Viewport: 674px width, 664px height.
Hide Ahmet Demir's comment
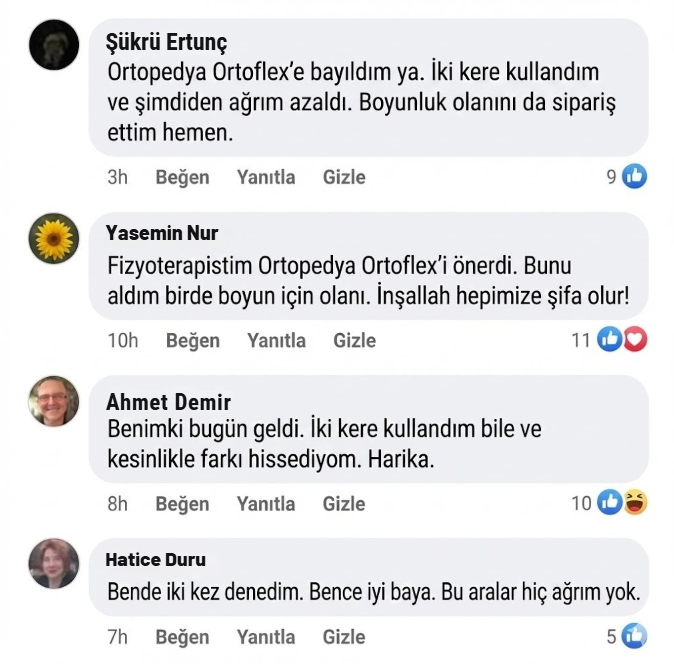coord(344,504)
